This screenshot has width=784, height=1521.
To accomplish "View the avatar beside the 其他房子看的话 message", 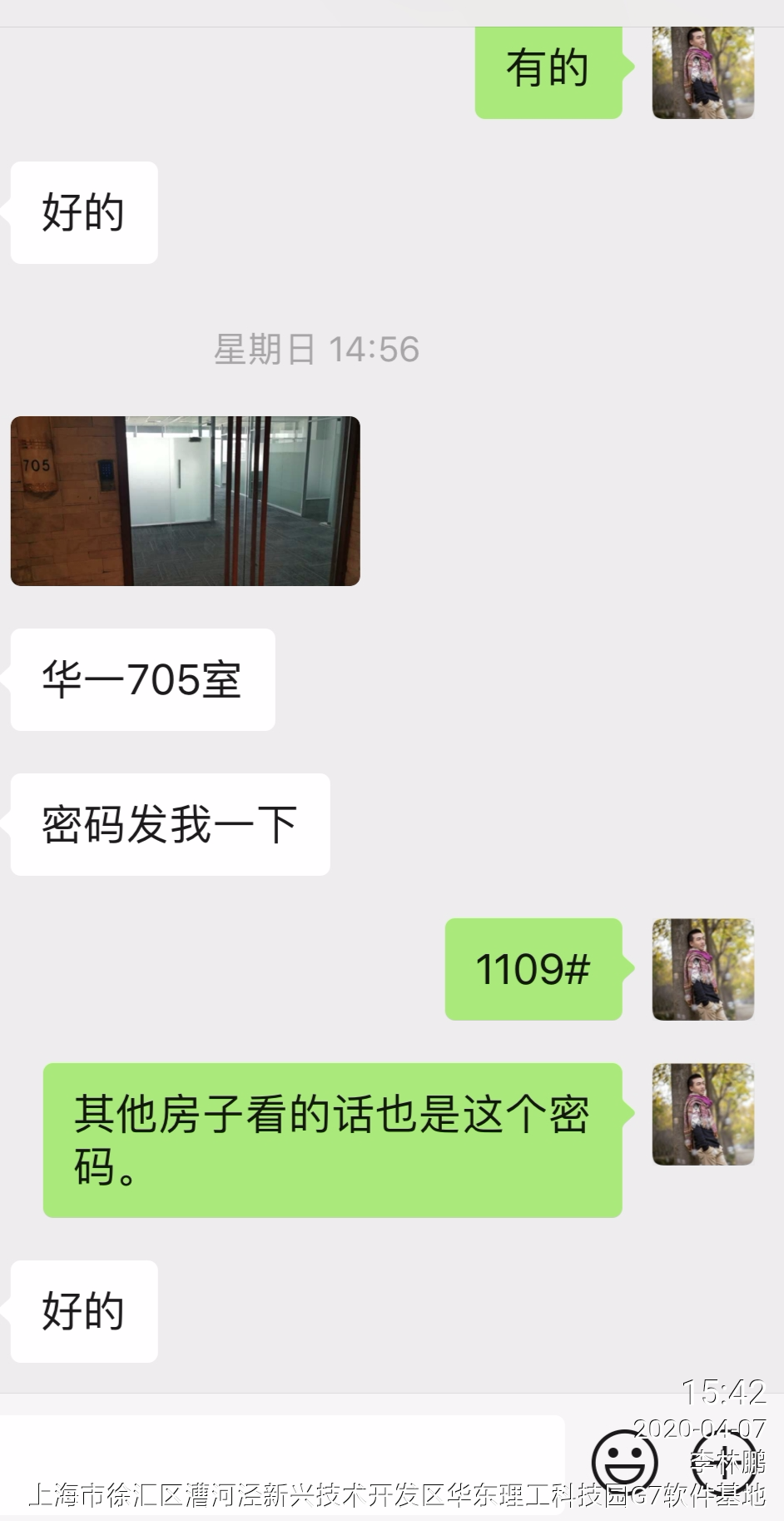I will [702, 1114].
